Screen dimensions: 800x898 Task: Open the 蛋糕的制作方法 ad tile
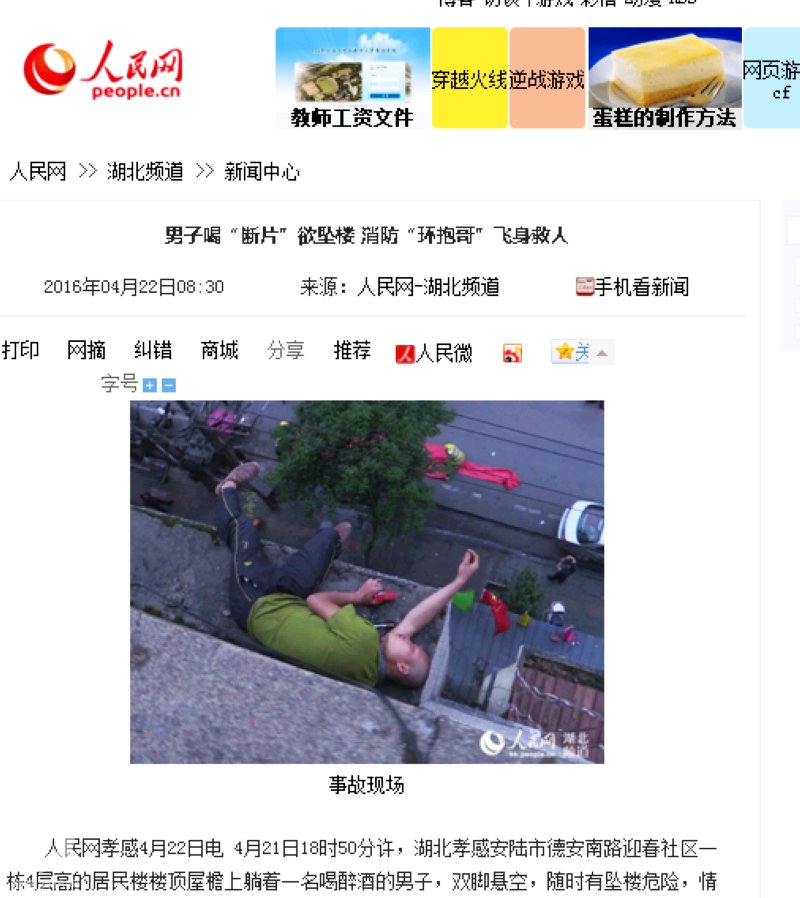[664, 78]
